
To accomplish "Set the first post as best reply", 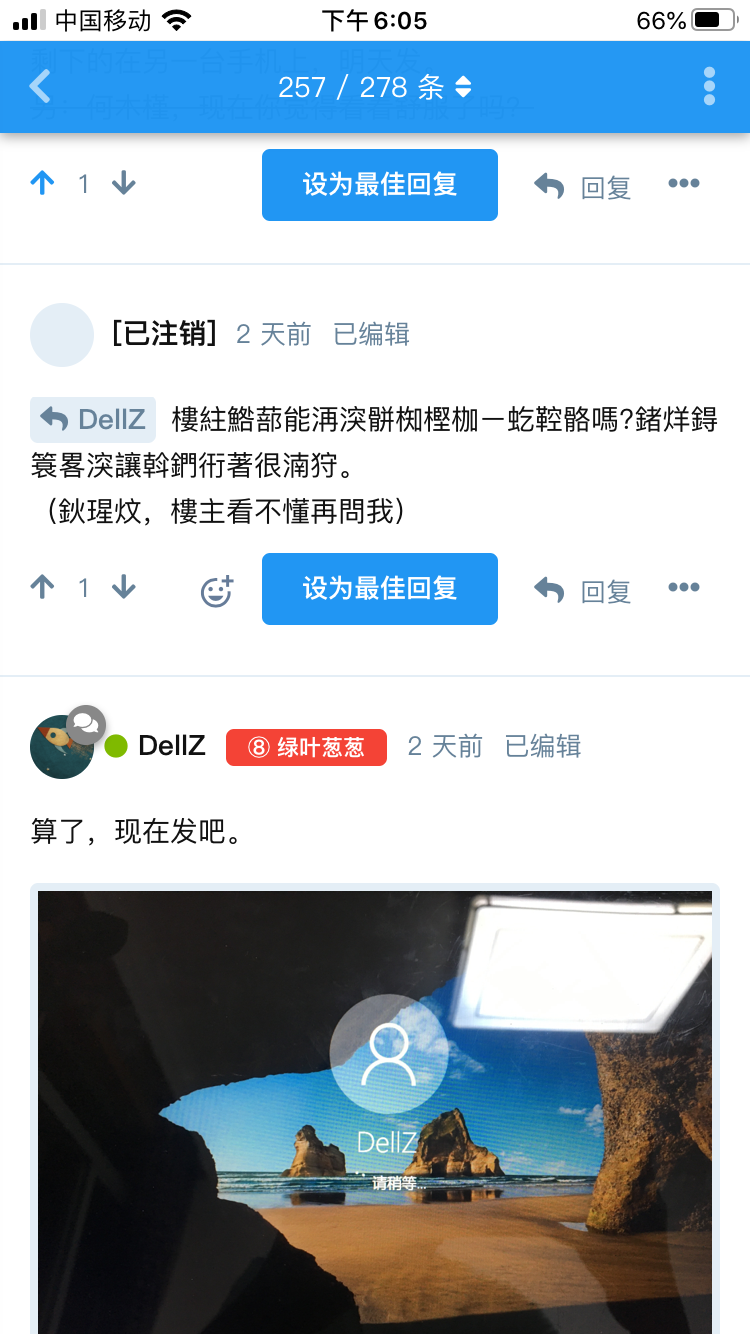I will click(x=379, y=185).
